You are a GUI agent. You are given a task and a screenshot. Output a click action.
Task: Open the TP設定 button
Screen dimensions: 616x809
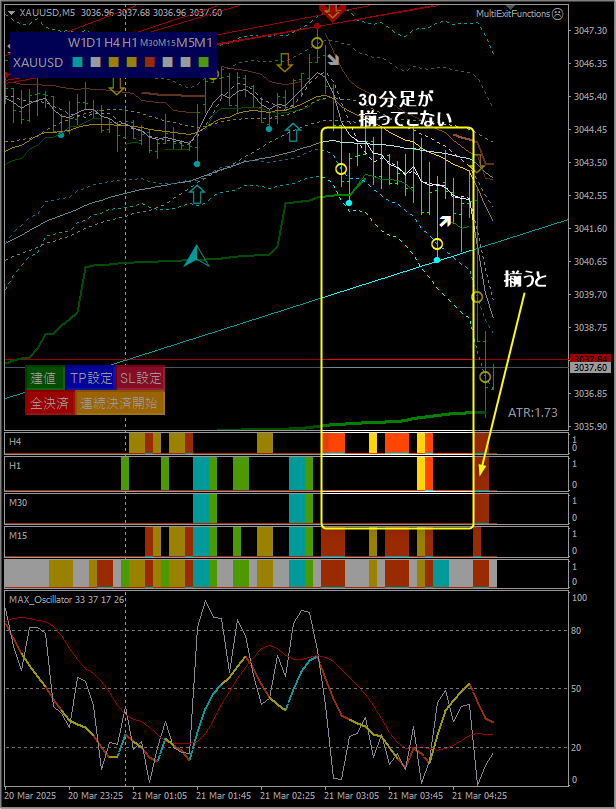[91, 378]
